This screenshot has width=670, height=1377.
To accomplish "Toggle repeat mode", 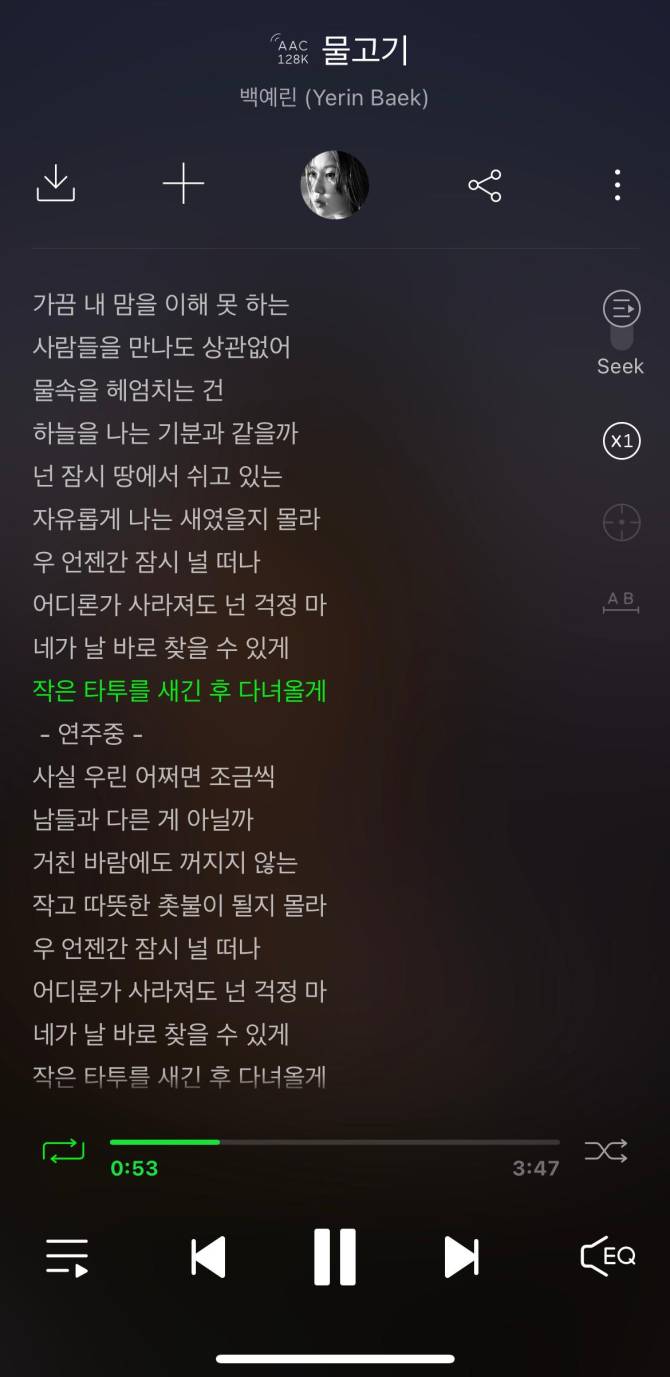I will [64, 1151].
